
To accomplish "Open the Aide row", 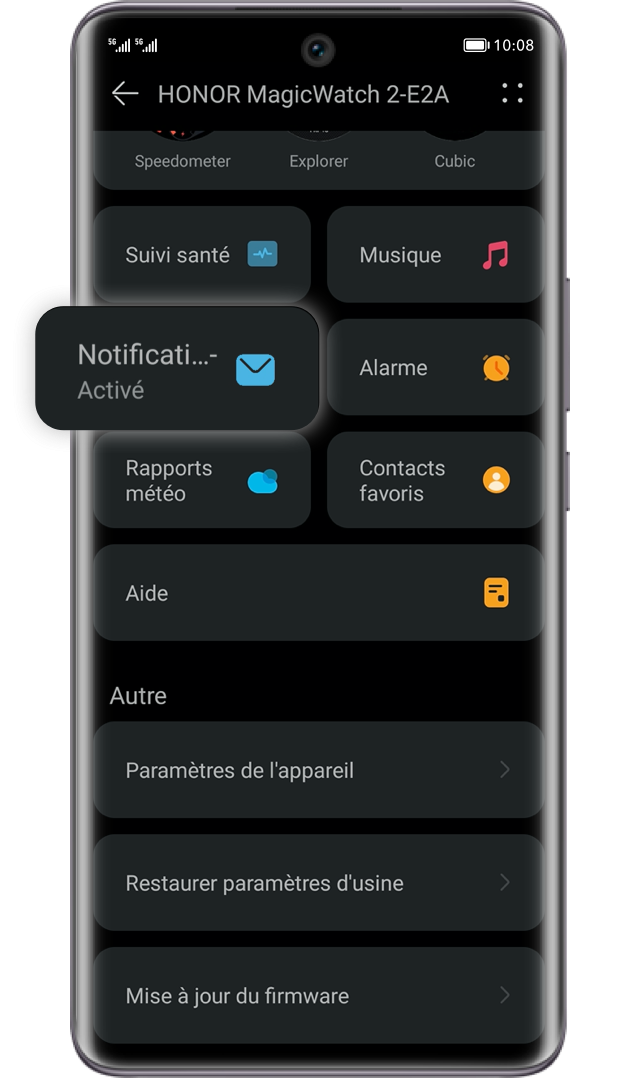I will (x=319, y=593).
